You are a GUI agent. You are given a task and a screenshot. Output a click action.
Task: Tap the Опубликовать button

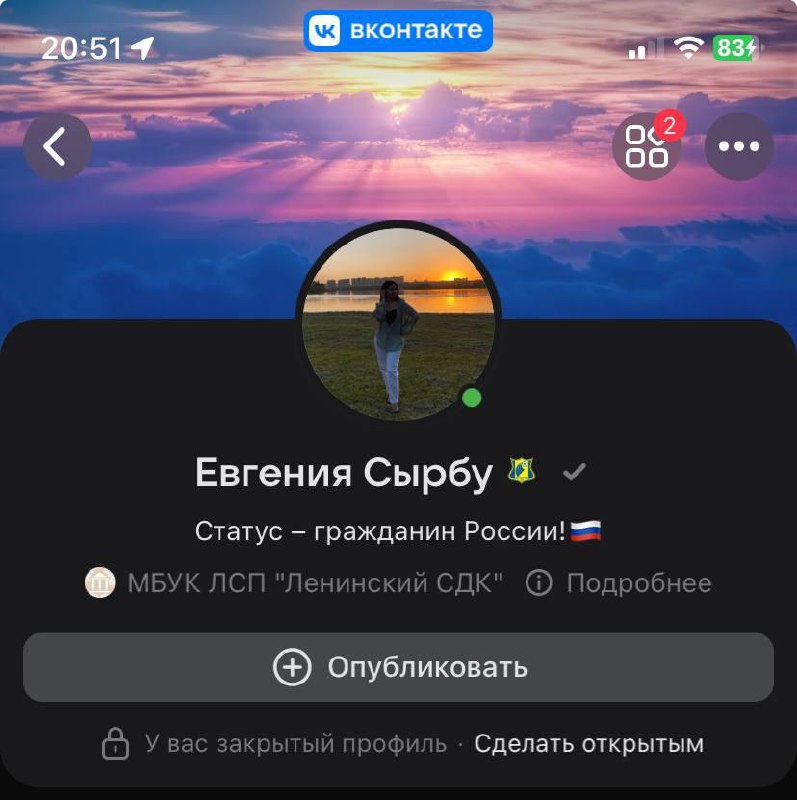click(x=398, y=667)
